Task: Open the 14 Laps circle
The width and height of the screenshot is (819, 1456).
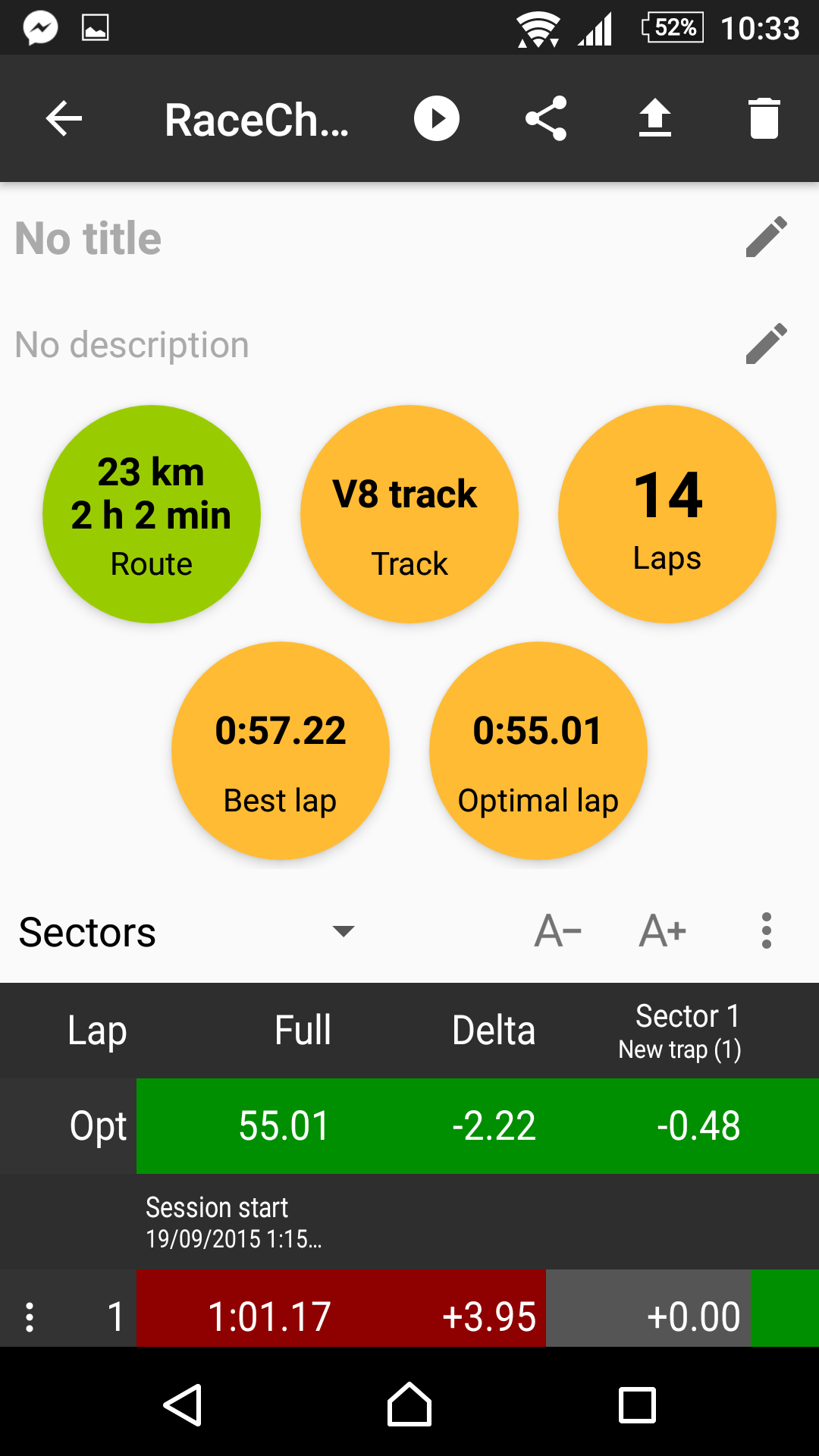Action: click(x=667, y=514)
